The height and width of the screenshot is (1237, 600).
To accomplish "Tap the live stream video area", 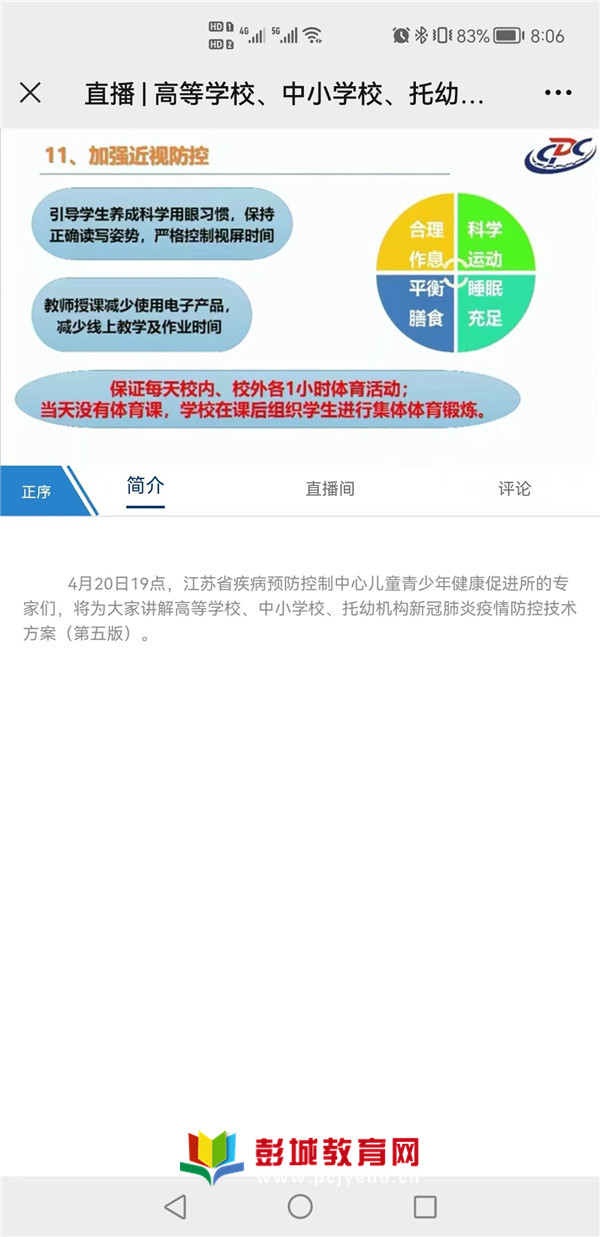I will [x=300, y=296].
